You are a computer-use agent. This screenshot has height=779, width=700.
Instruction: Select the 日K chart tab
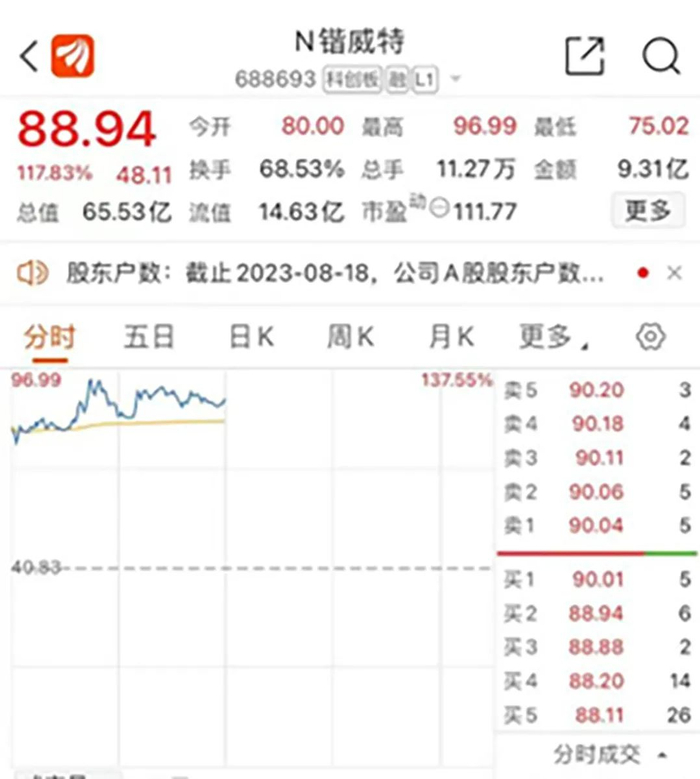pyautogui.click(x=251, y=337)
